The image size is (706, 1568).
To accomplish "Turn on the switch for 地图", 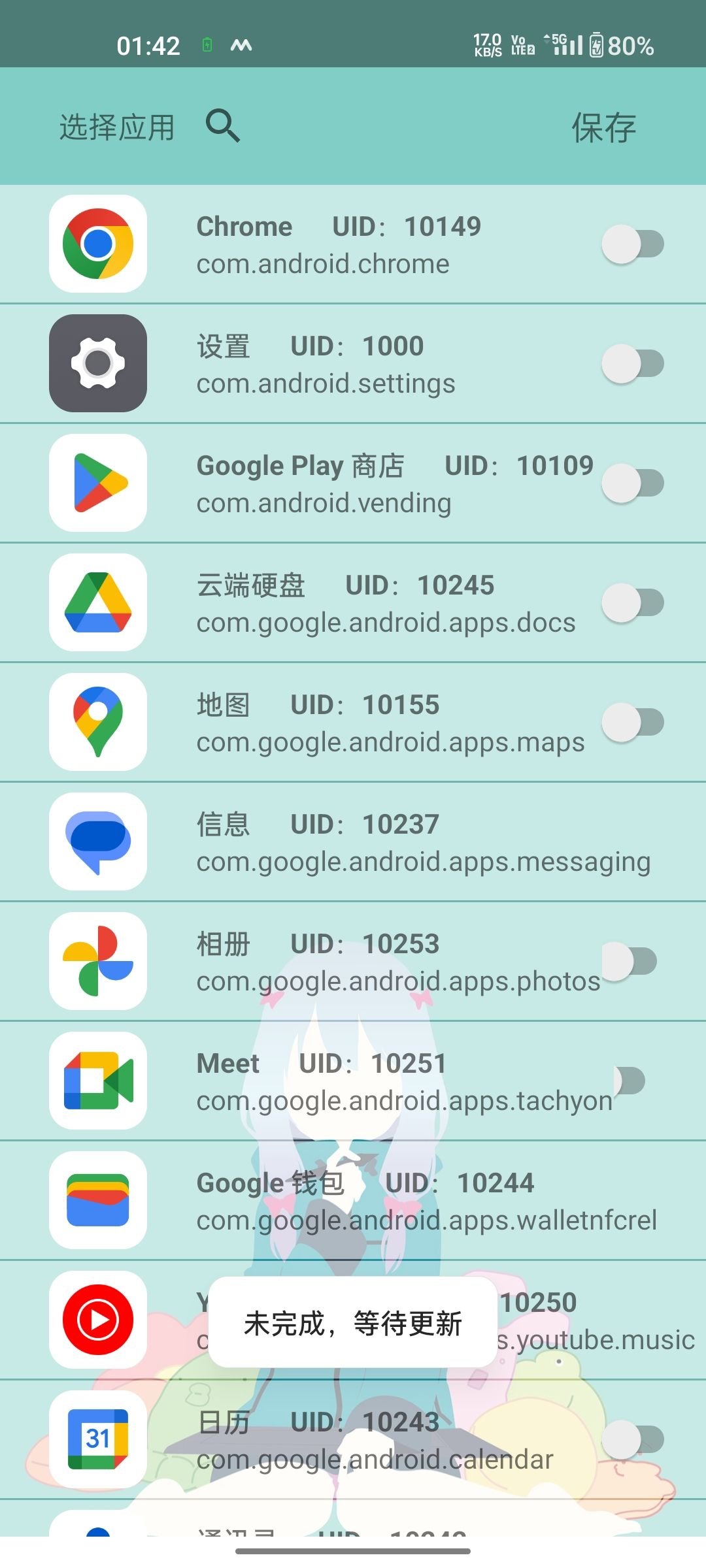I will coord(631,722).
